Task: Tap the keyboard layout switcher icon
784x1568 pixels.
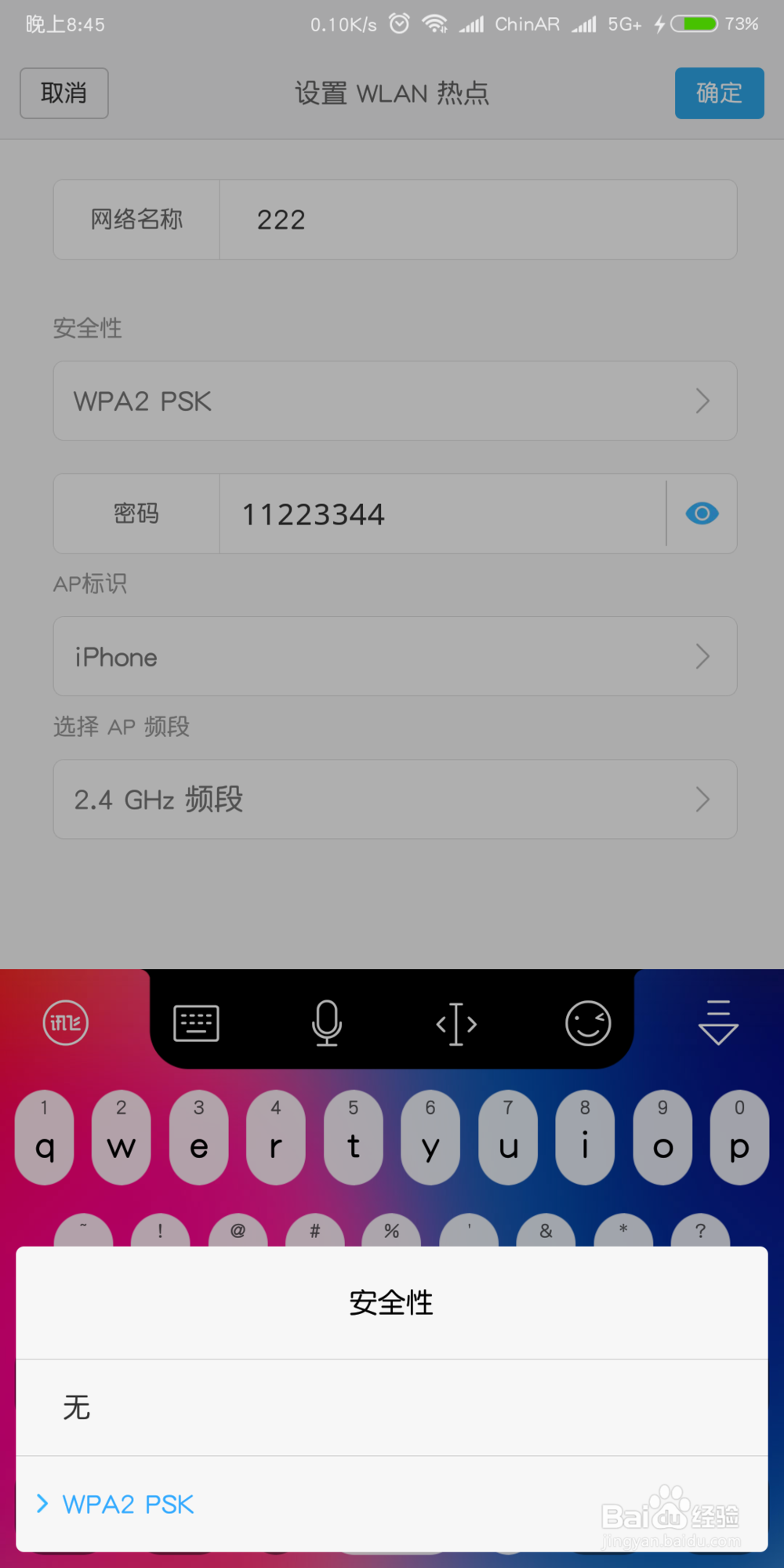Action: pyautogui.click(x=195, y=1022)
